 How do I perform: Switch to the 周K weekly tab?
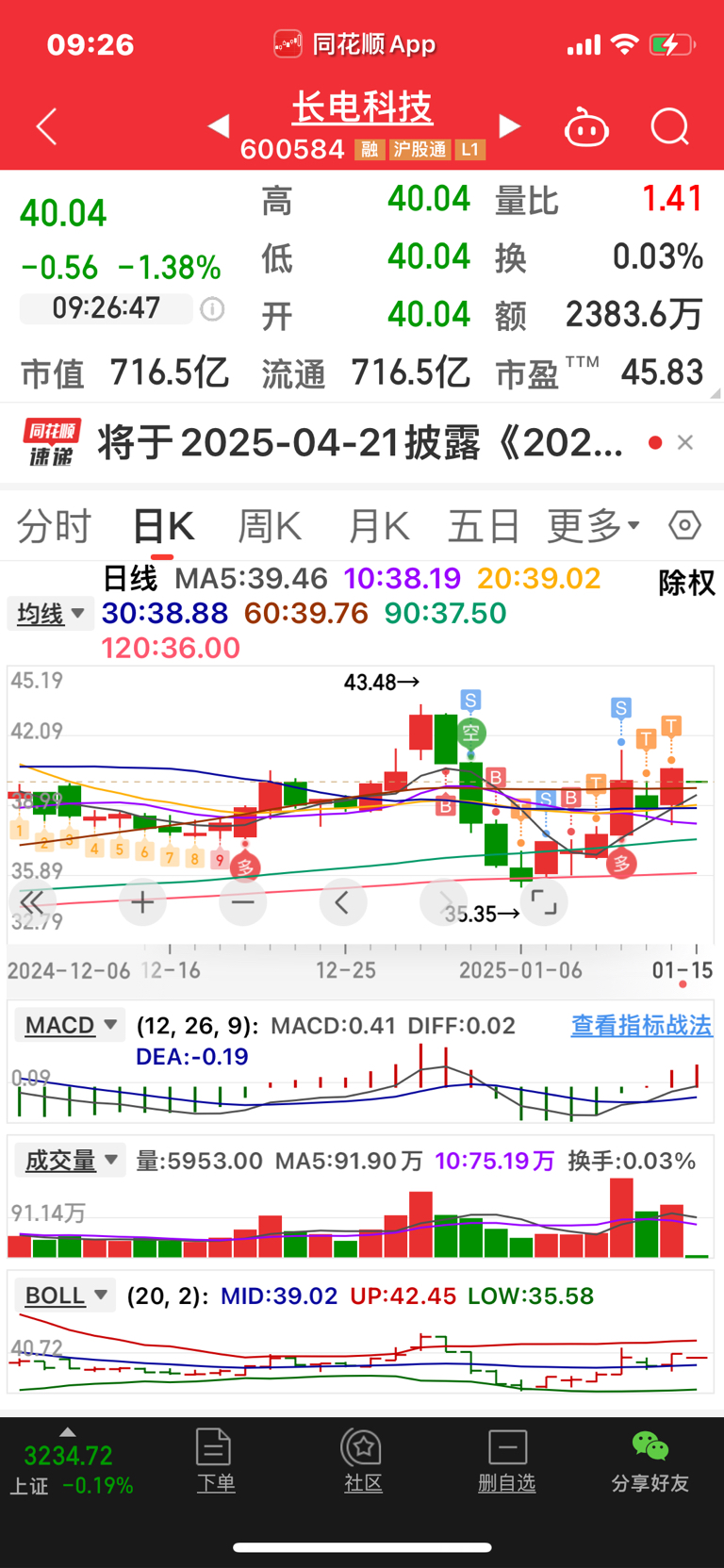[x=269, y=525]
